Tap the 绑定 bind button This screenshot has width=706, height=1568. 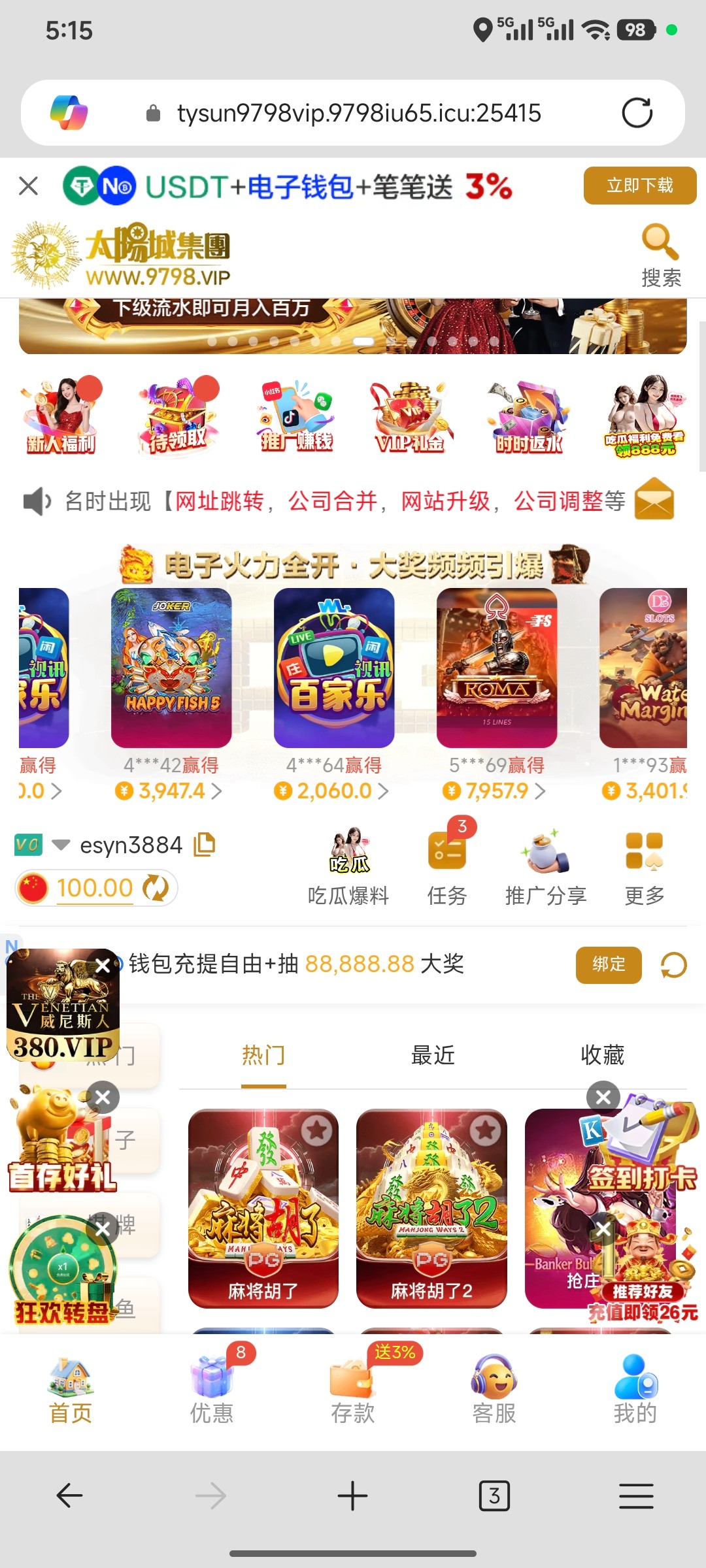[608, 964]
